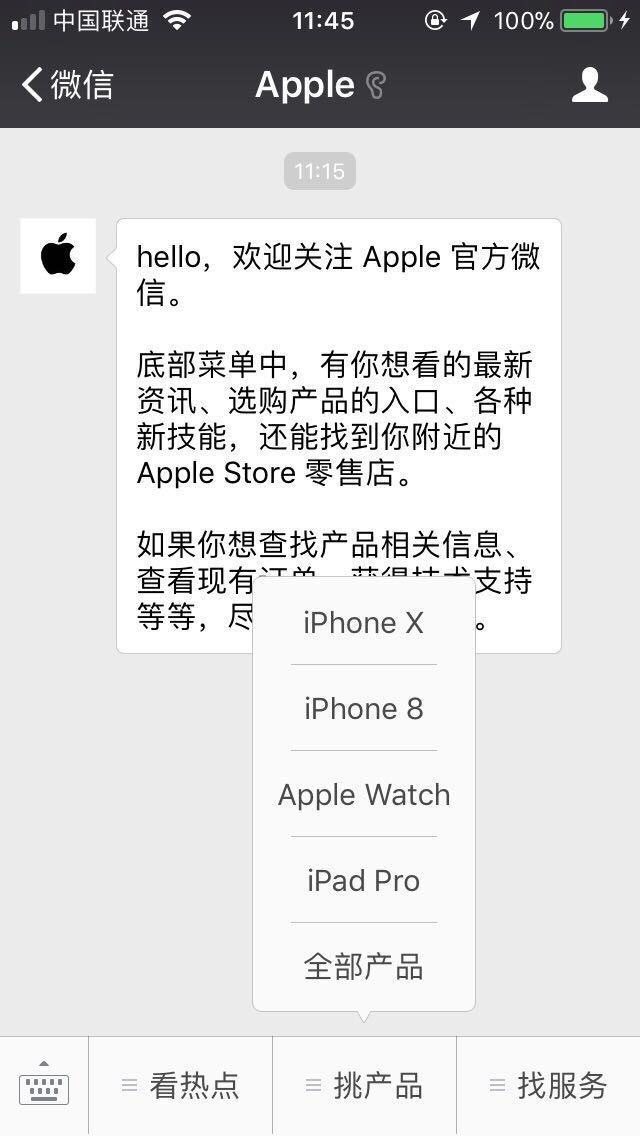This screenshot has height=1136, width=640.
Task: Open the Apple account profile icon
Action: point(589,85)
